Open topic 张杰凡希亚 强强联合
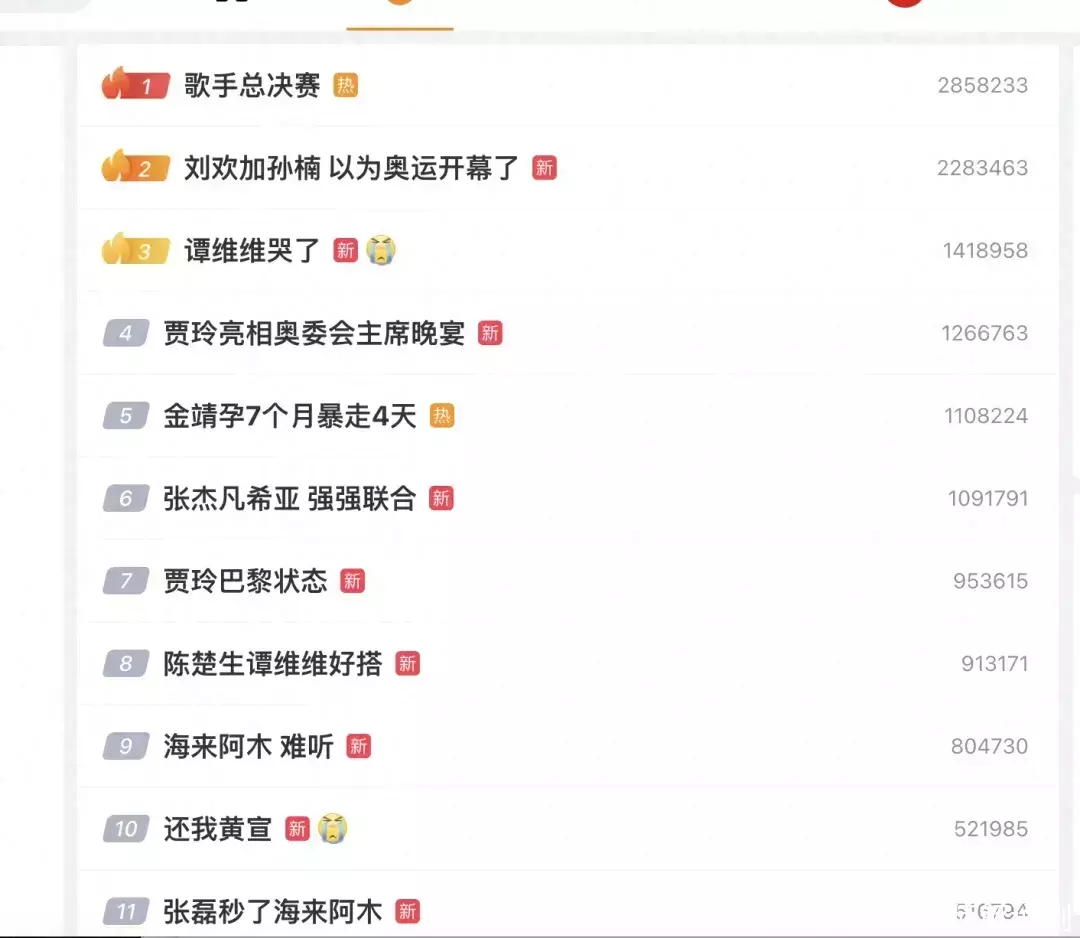The image size is (1080, 938). pyautogui.click(x=290, y=499)
